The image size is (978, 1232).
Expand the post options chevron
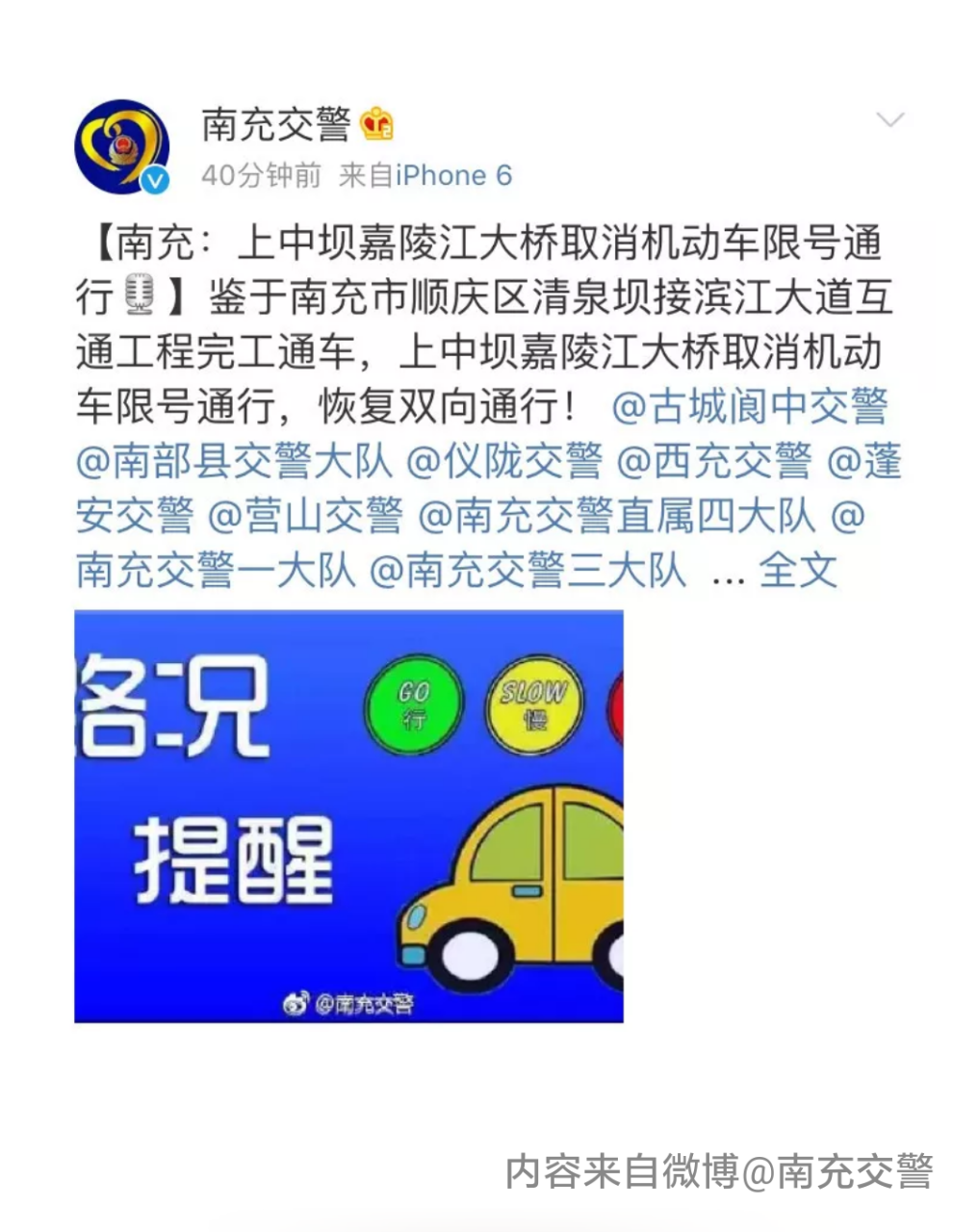click(889, 120)
